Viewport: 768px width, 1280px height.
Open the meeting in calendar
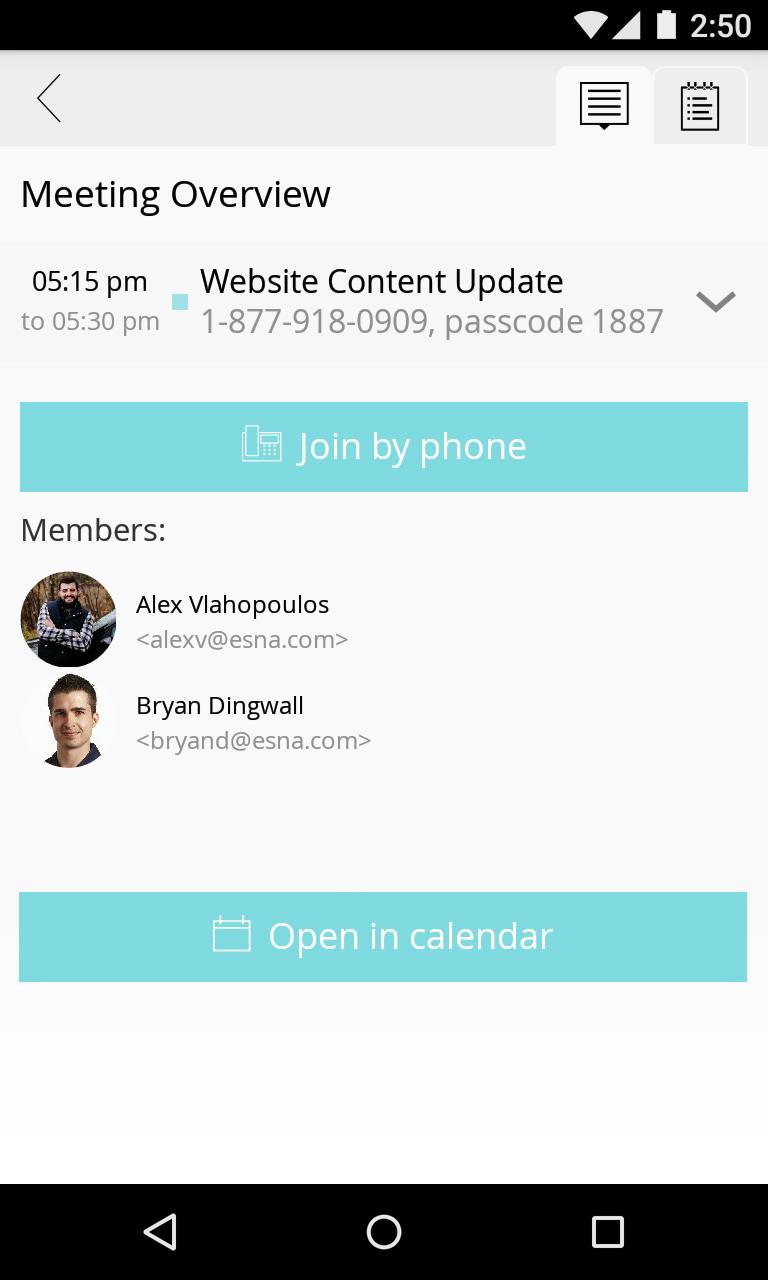pyautogui.click(x=383, y=937)
